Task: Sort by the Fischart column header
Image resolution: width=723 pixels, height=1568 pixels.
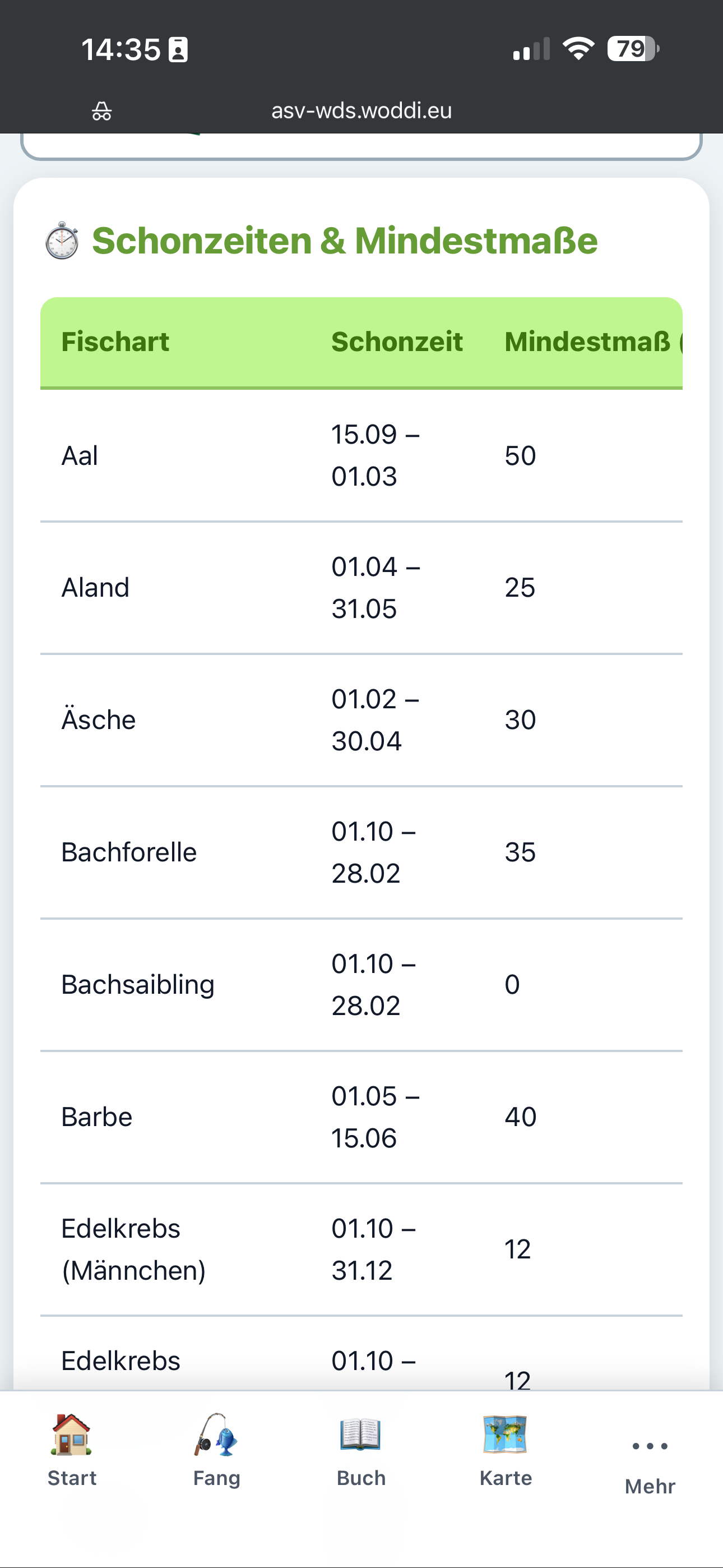Action: (115, 341)
